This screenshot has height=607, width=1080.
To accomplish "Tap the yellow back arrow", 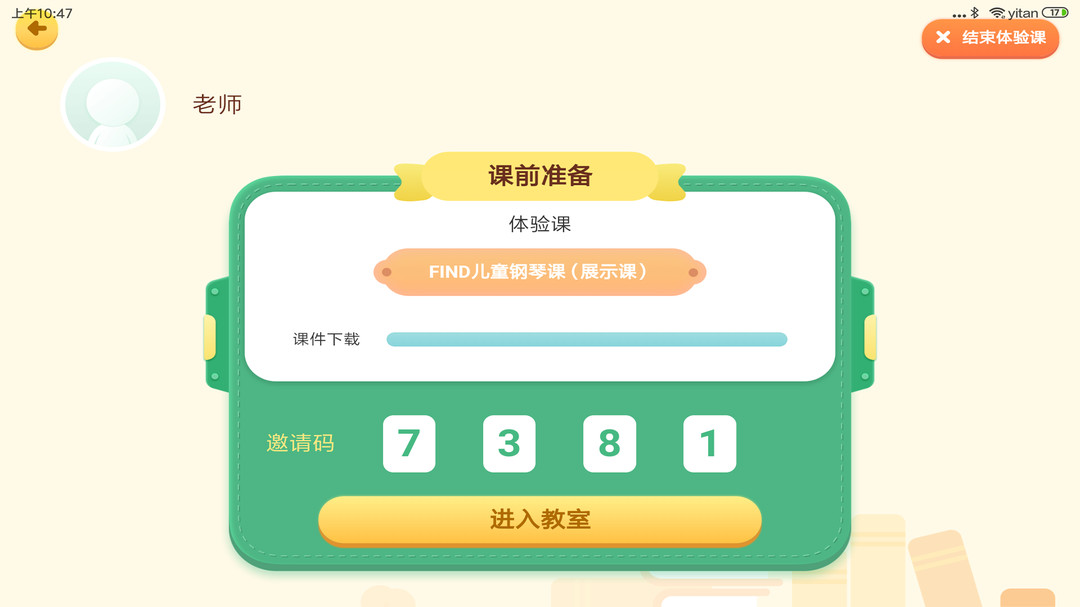I will click(x=37, y=30).
